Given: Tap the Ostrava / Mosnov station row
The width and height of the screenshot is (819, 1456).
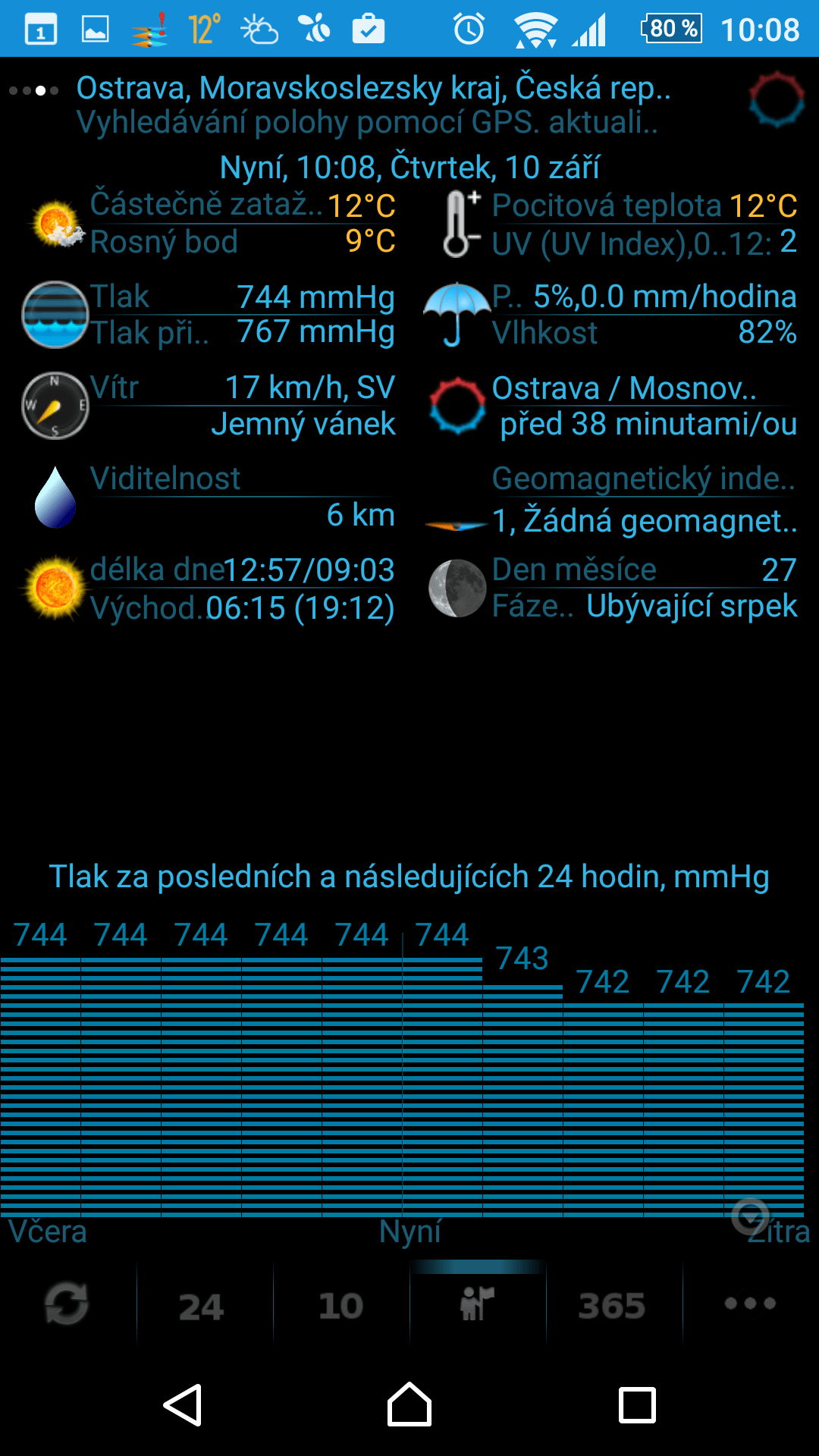Looking at the screenshot, I should 613,406.
